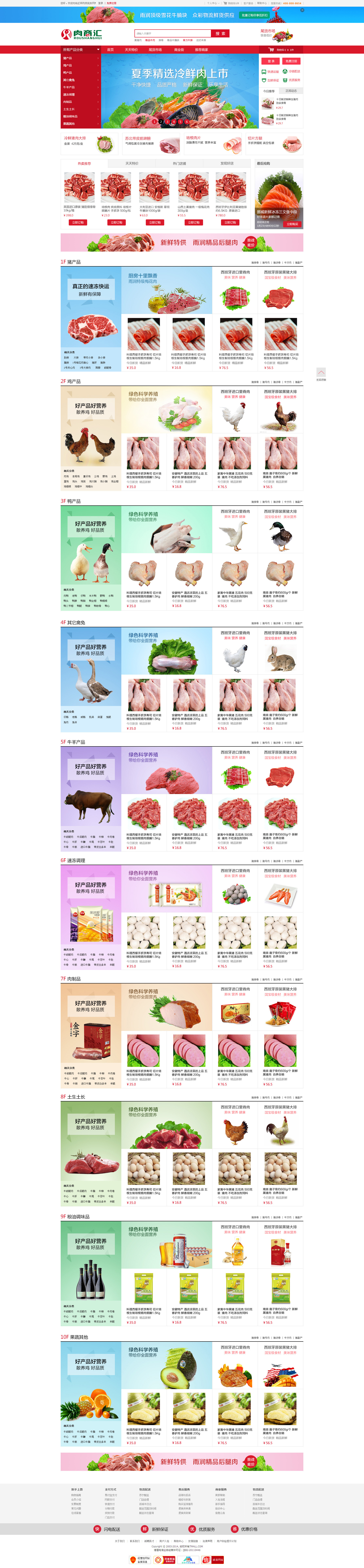Tap the red 登录 login button
364x1568 pixels.
pyautogui.click(x=271, y=62)
